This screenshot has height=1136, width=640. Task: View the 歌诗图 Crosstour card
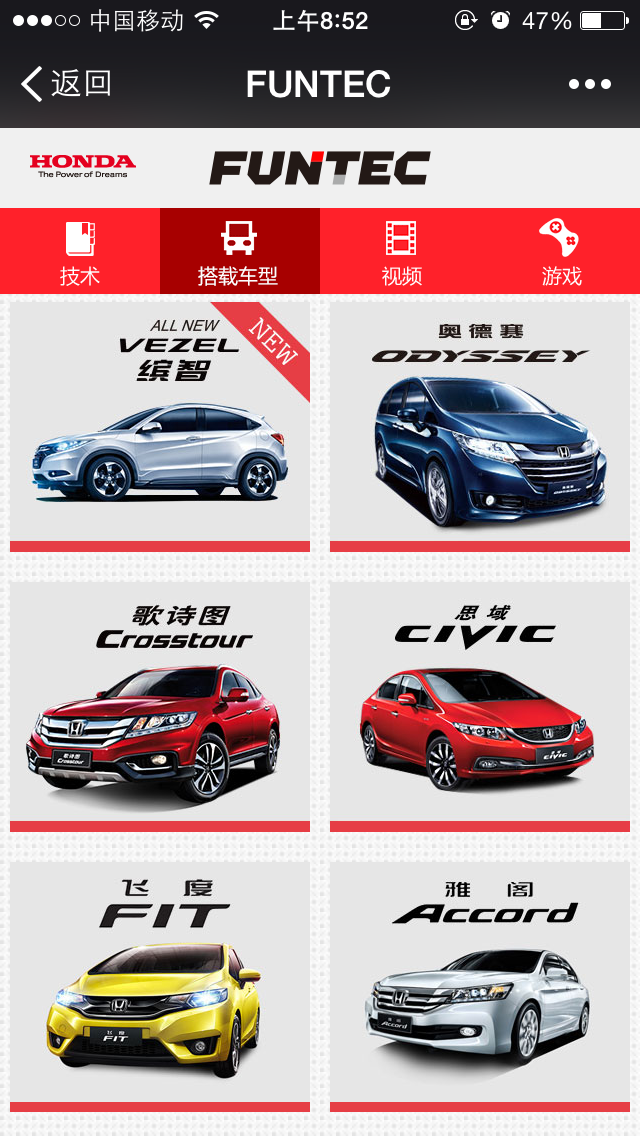(x=160, y=705)
